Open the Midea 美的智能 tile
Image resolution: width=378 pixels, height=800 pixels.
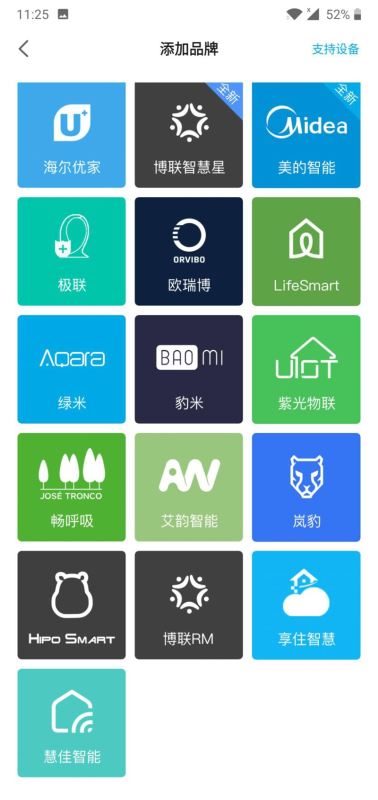[x=306, y=135]
